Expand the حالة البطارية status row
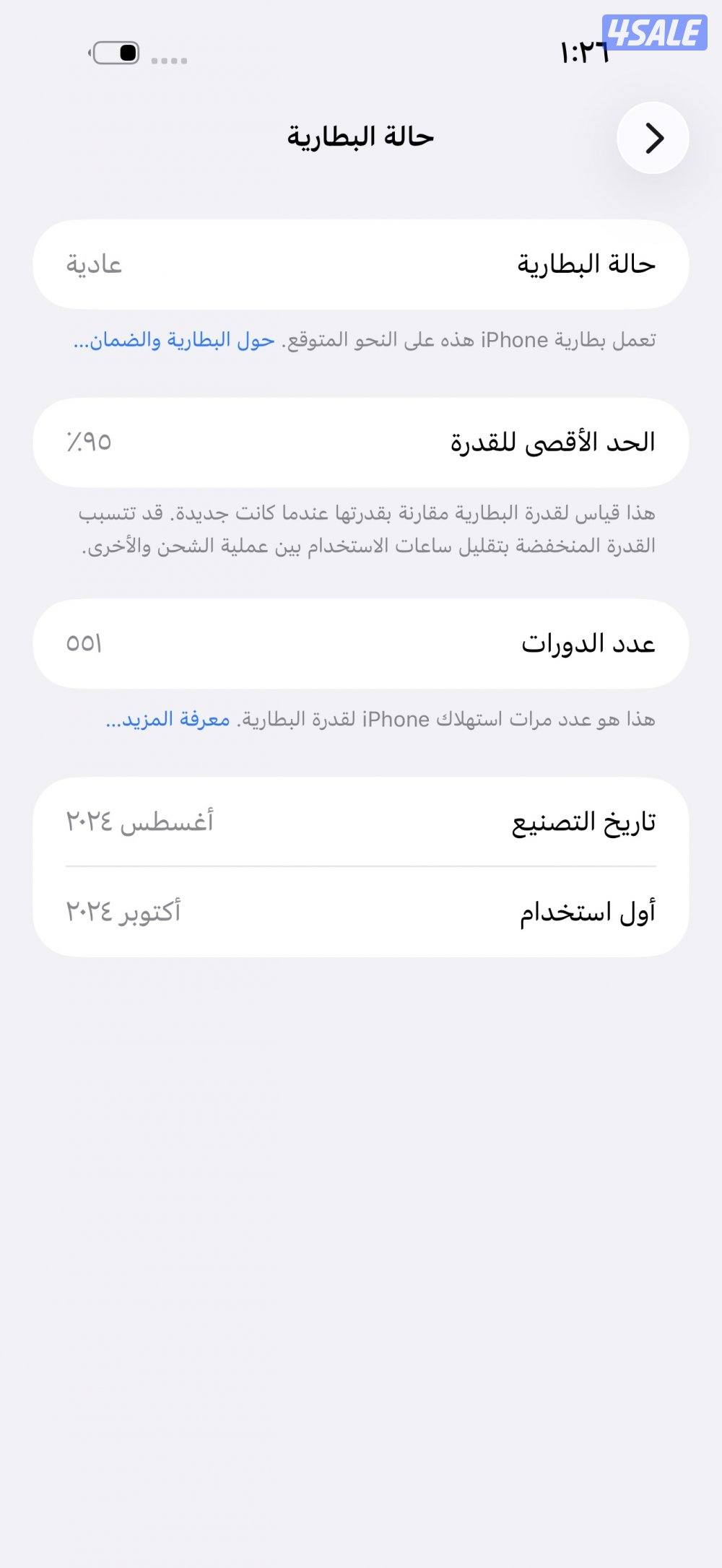The image size is (722, 1568). tap(361, 265)
